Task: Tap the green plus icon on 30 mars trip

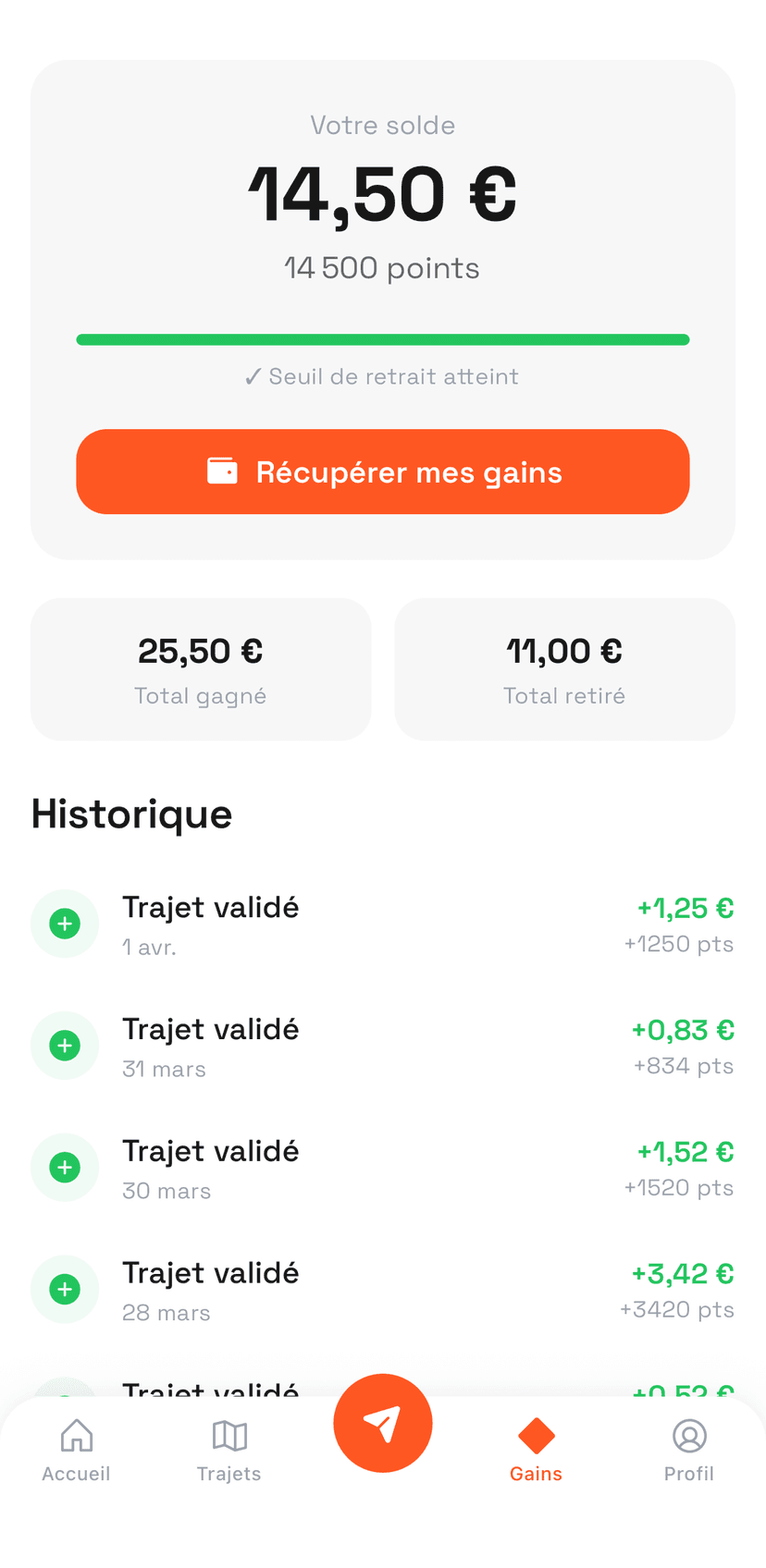Action: [x=65, y=1168]
